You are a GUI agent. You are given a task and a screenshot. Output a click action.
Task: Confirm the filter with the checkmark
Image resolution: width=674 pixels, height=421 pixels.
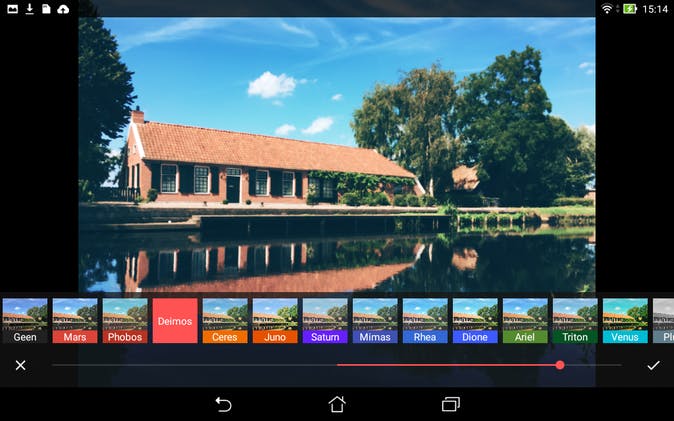click(x=653, y=366)
